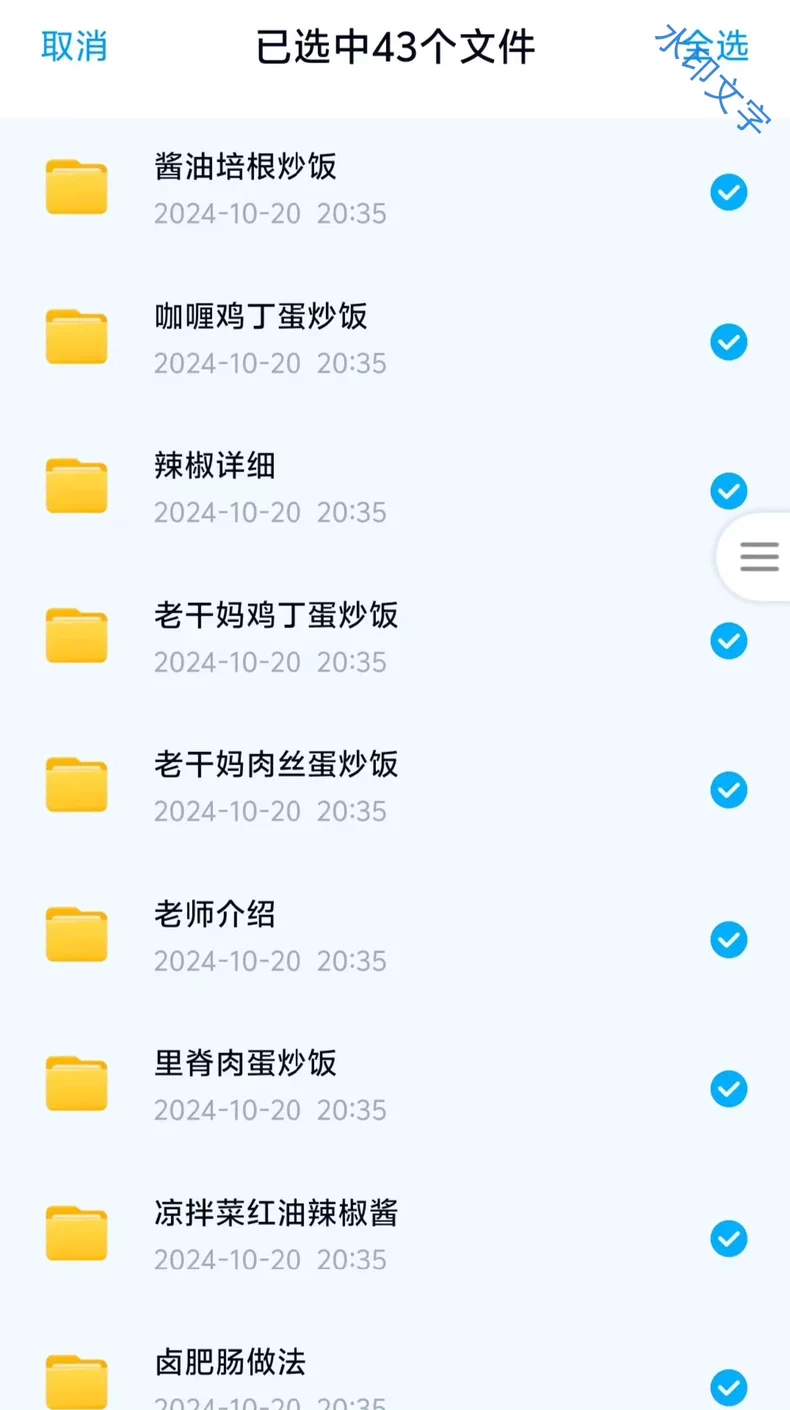The height and width of the screenshot is (1410, 790).
Task: Deselect the 老师介绍 checkmark
Action: click(x=729, y=940)
